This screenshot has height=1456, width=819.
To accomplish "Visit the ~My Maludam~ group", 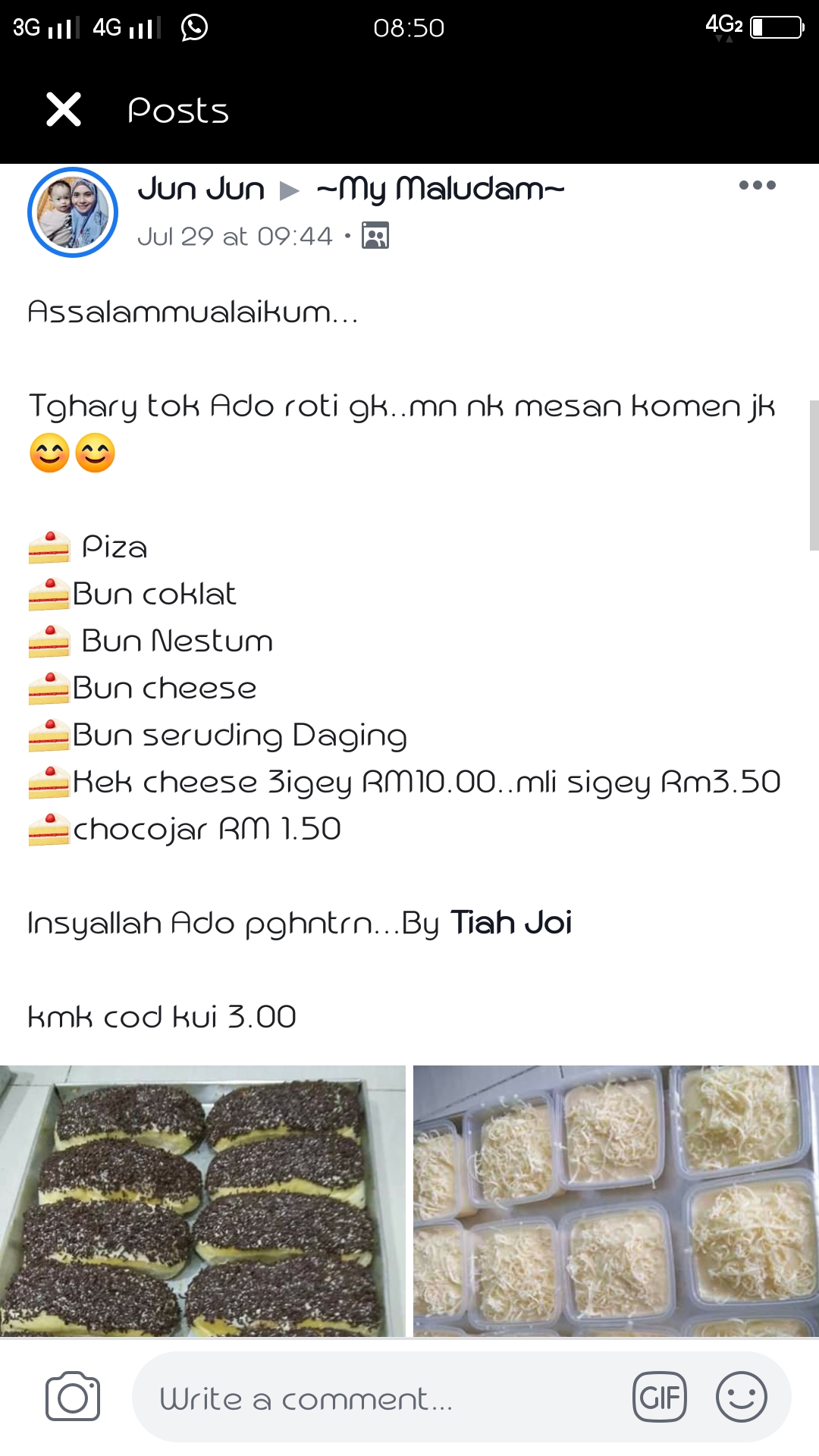I will 441,189.
